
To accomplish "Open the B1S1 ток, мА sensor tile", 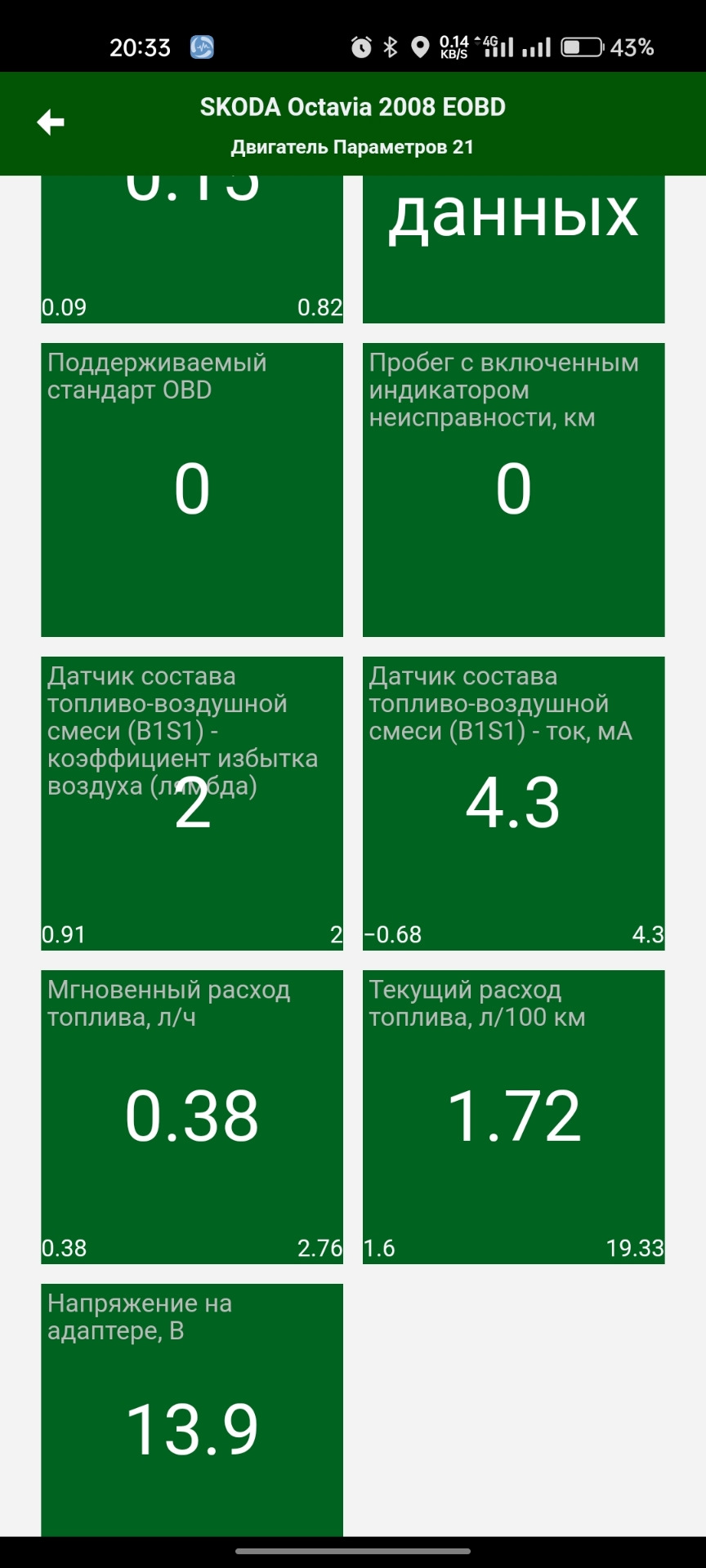I will pyautogui.click(x=513, y=804).
